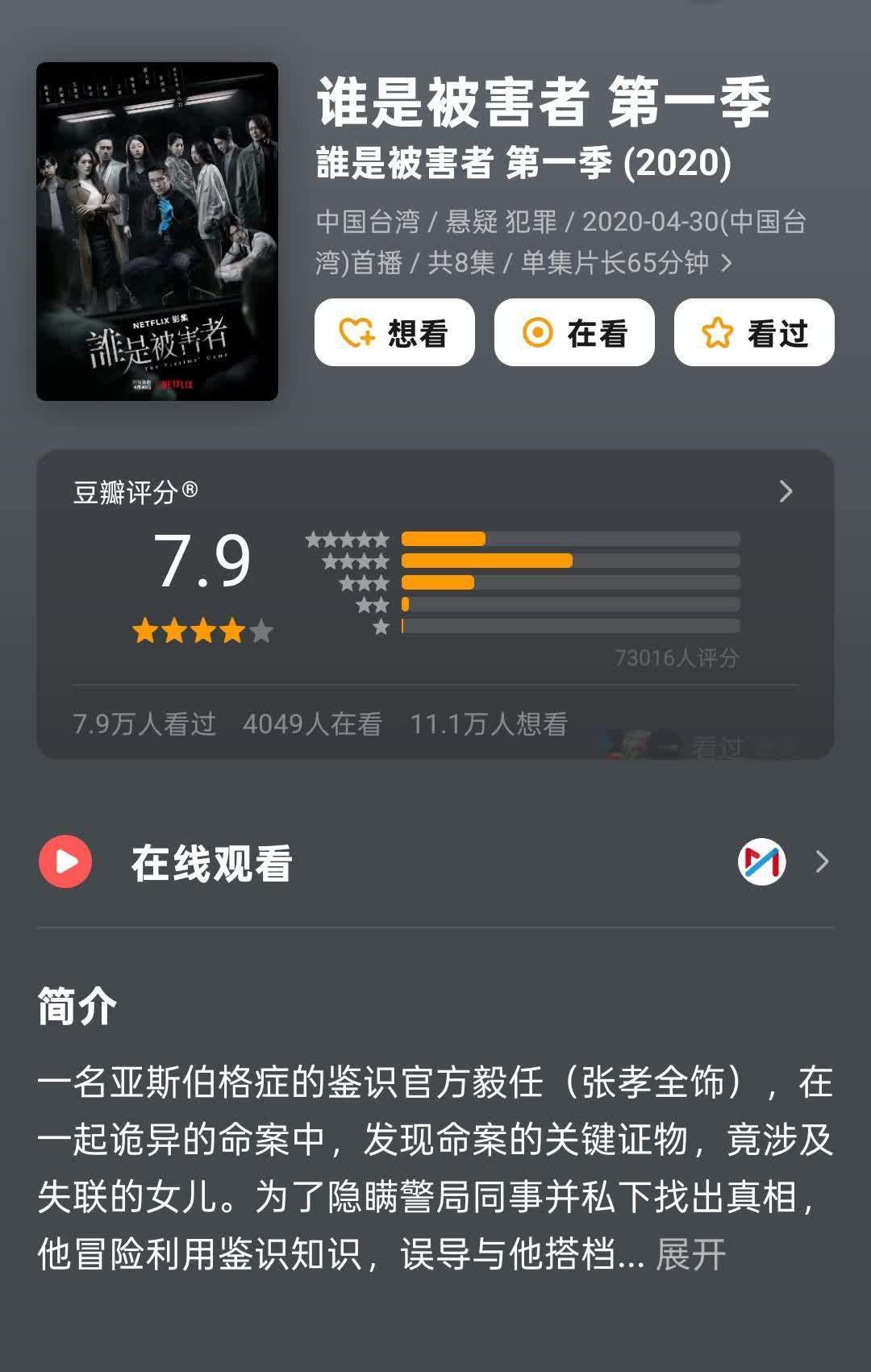Expand the 简介 synopsis with 展开
The image size is (871, 1372).
coord(691,1254)
